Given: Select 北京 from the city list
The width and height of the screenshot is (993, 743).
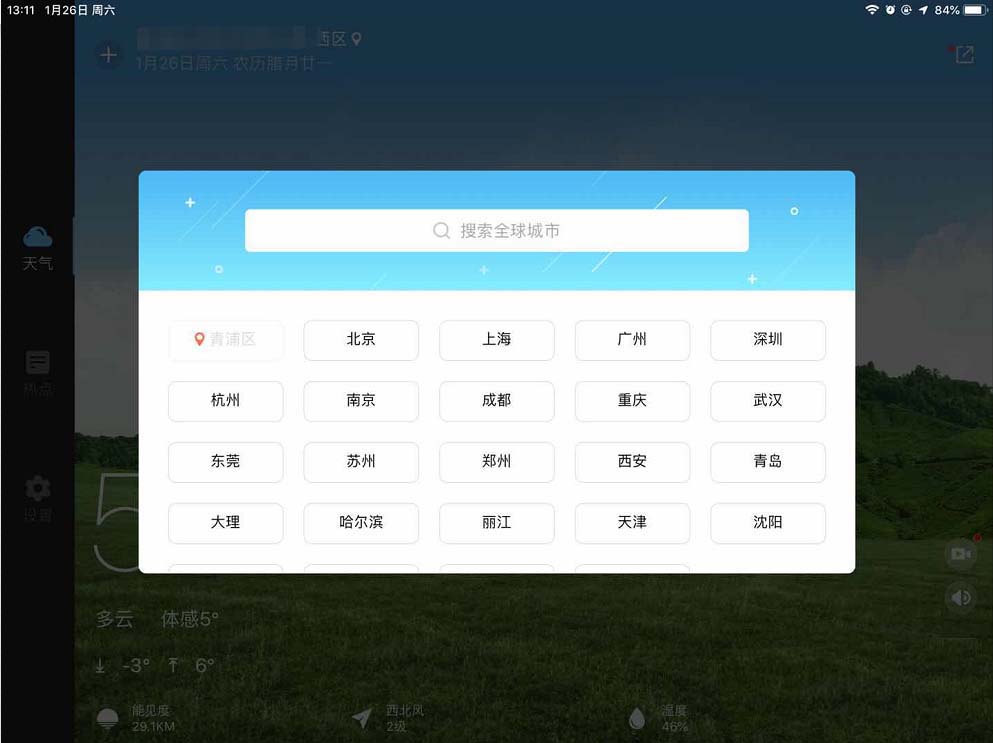Looking at the screenshot, I should click(x=361, y=340).
